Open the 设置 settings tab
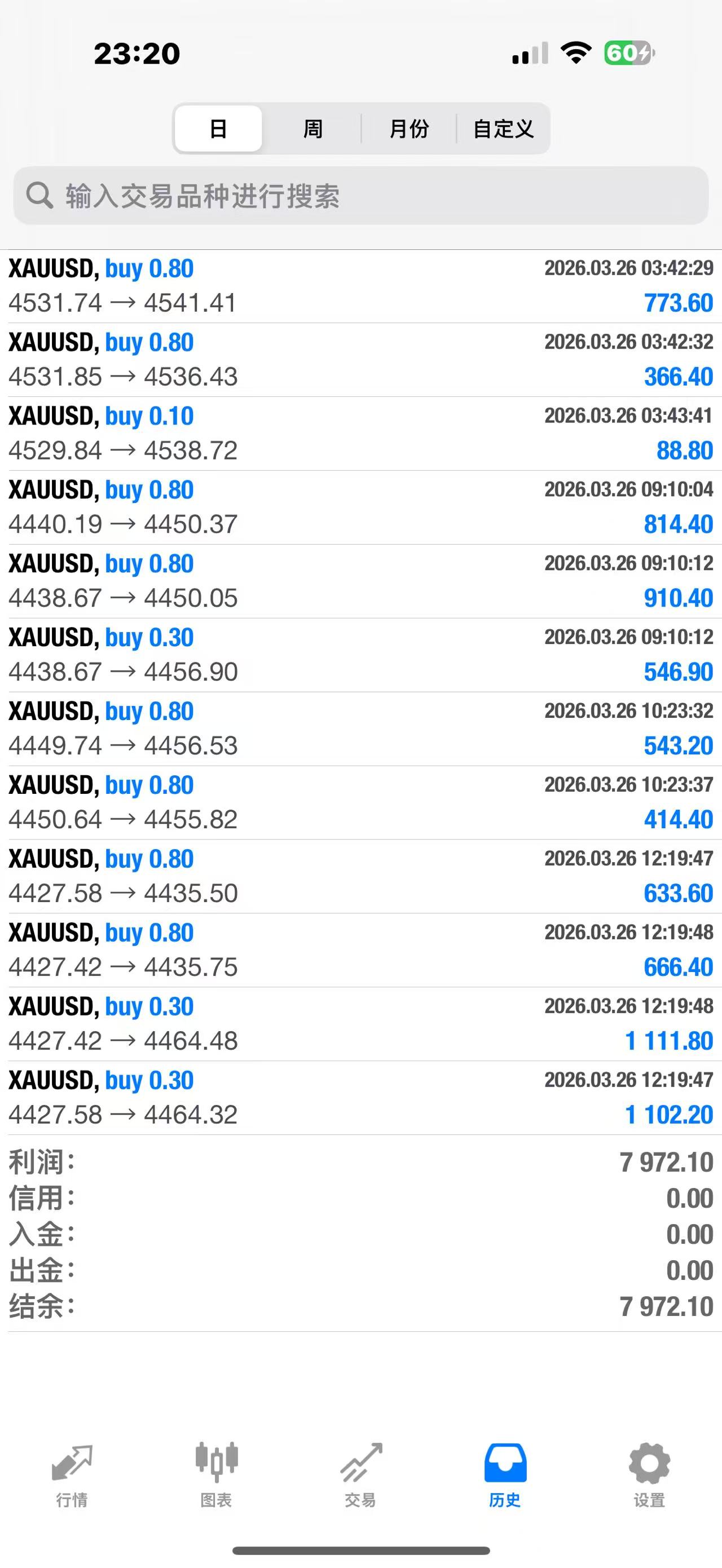This screenshot has height=1568, width=722. [649, 1474]
